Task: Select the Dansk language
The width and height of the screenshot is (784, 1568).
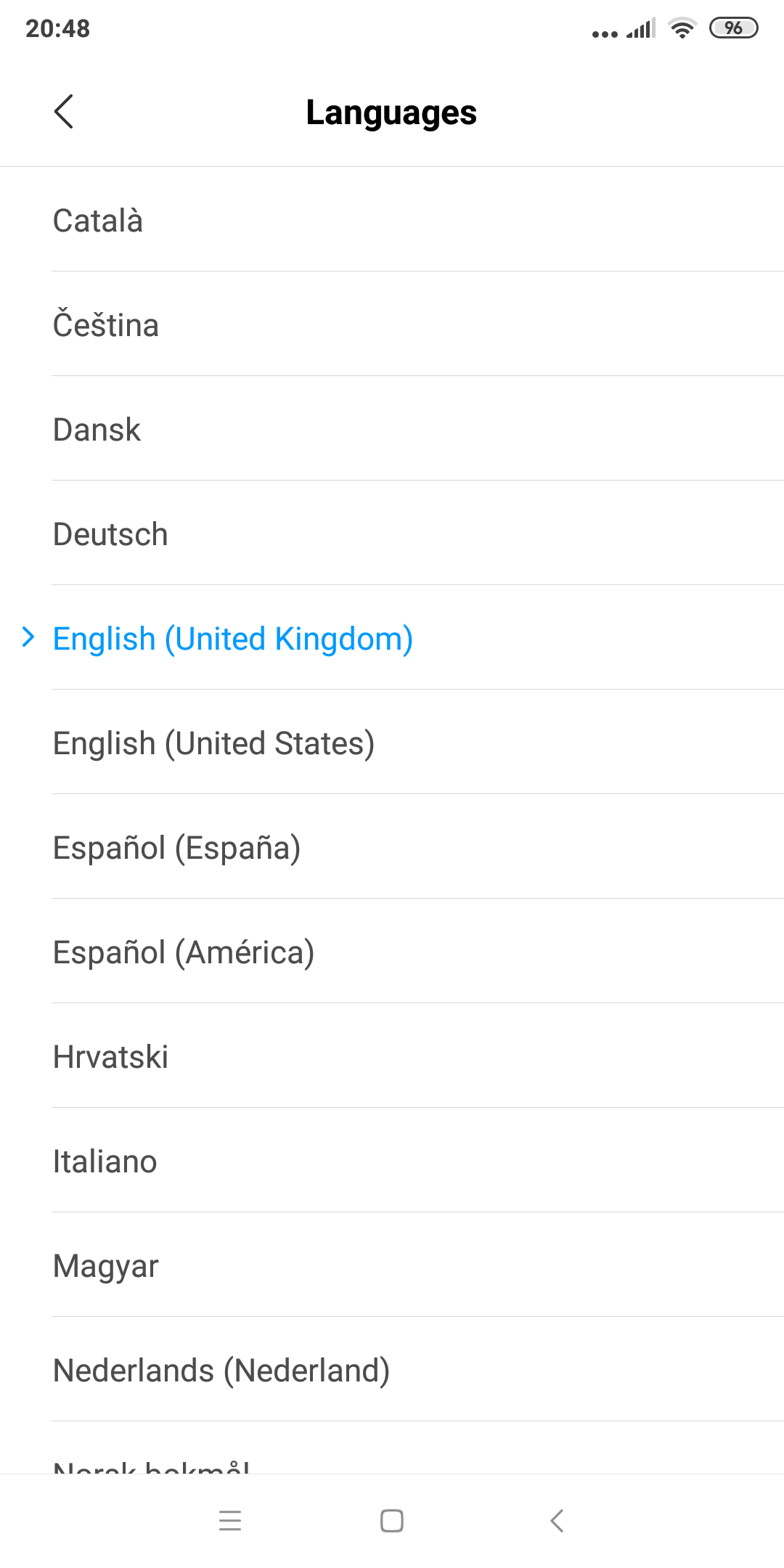Action: (392, 429)
